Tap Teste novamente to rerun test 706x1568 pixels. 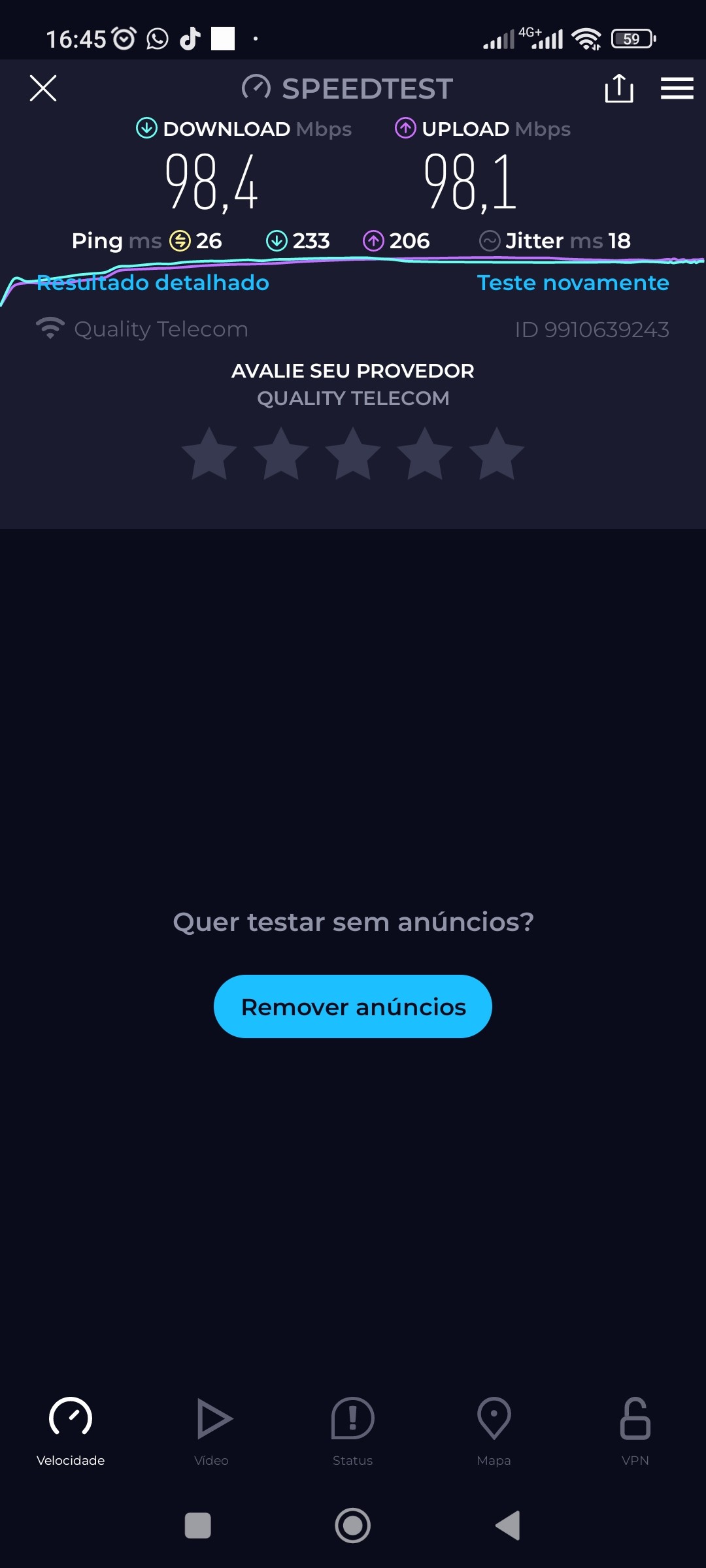[x=573, y=283]
